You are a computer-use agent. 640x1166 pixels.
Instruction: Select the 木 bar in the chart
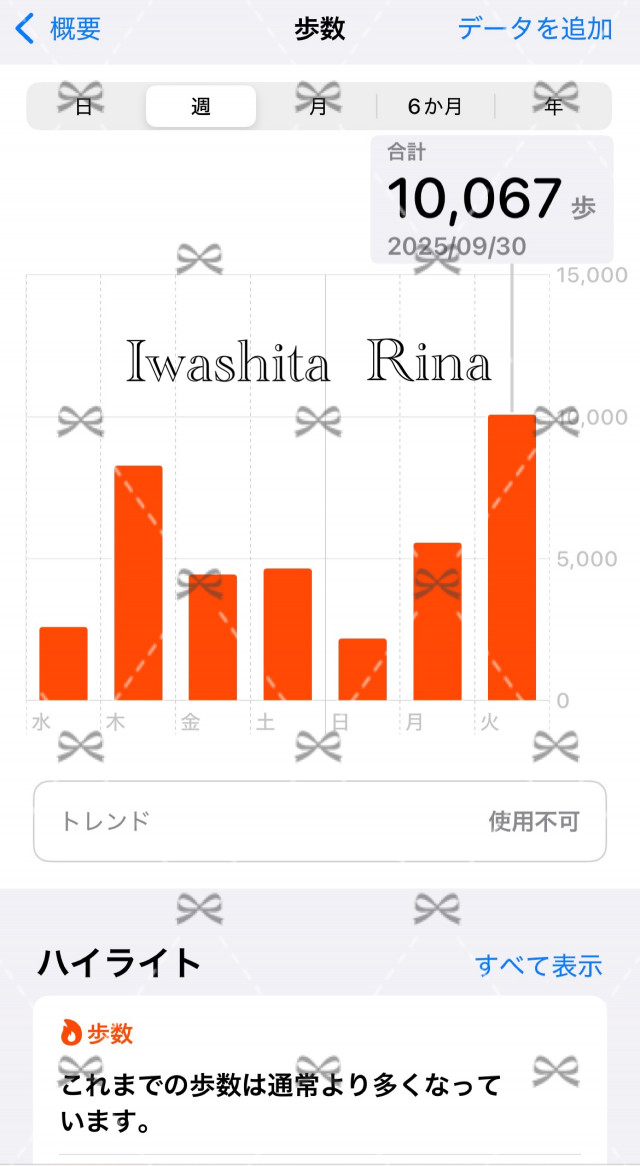pos(138,583)
